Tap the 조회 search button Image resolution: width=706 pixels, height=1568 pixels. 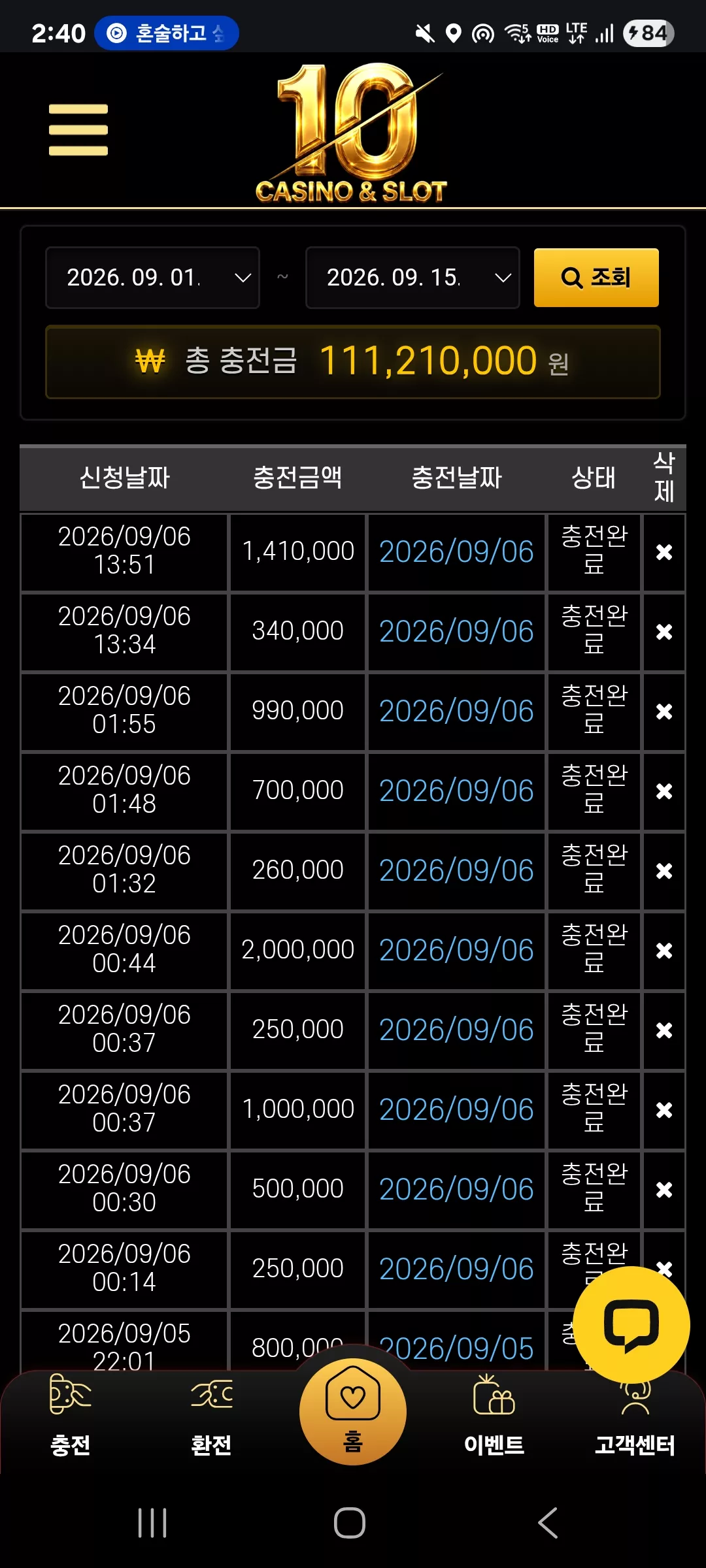coord(596,278)
